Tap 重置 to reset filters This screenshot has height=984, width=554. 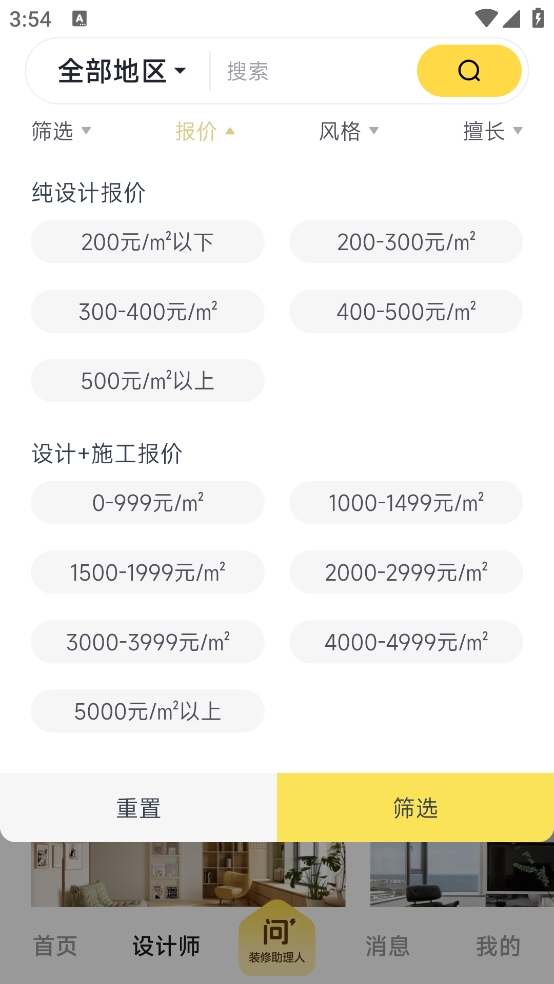[139, 808]
